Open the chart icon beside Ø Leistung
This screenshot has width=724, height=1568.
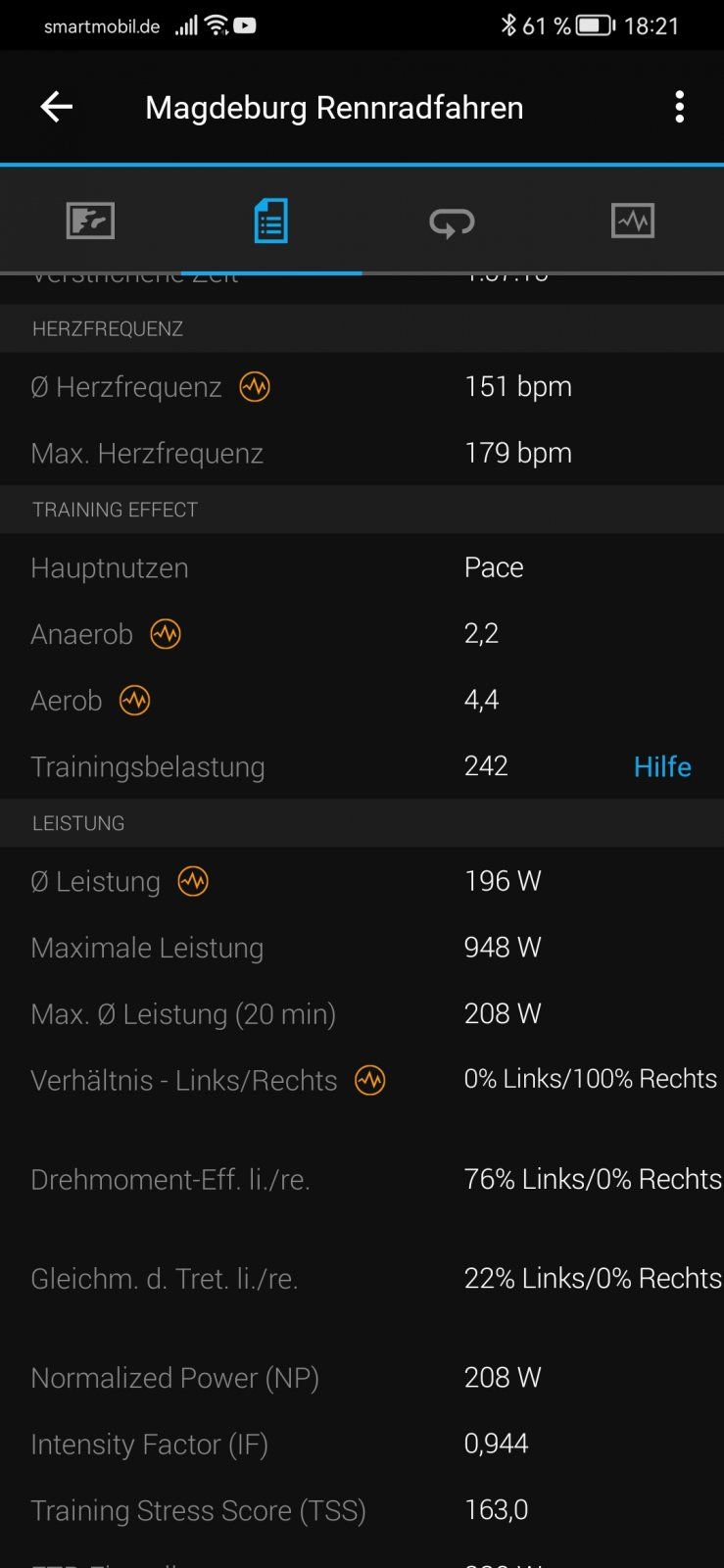[x=193, y=881]
